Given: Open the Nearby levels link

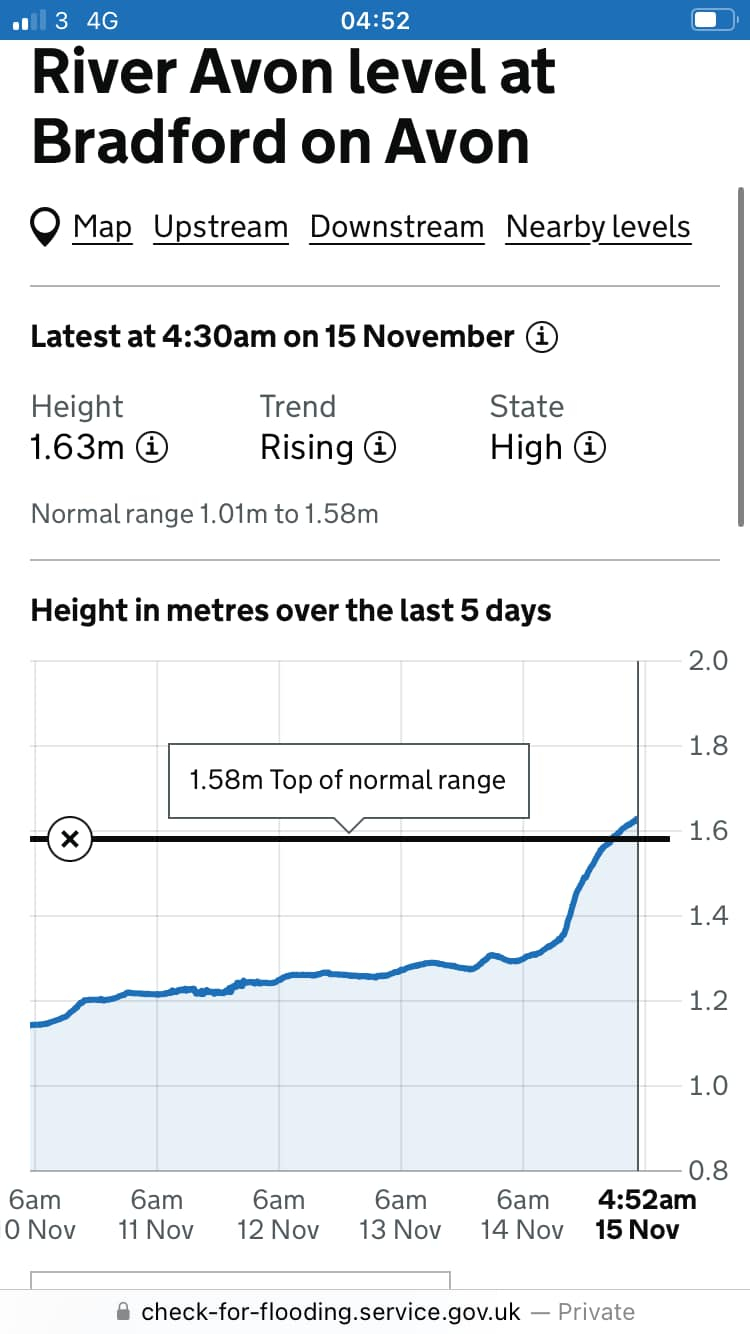Looking at the screenshot, I should tap(598, 227).
